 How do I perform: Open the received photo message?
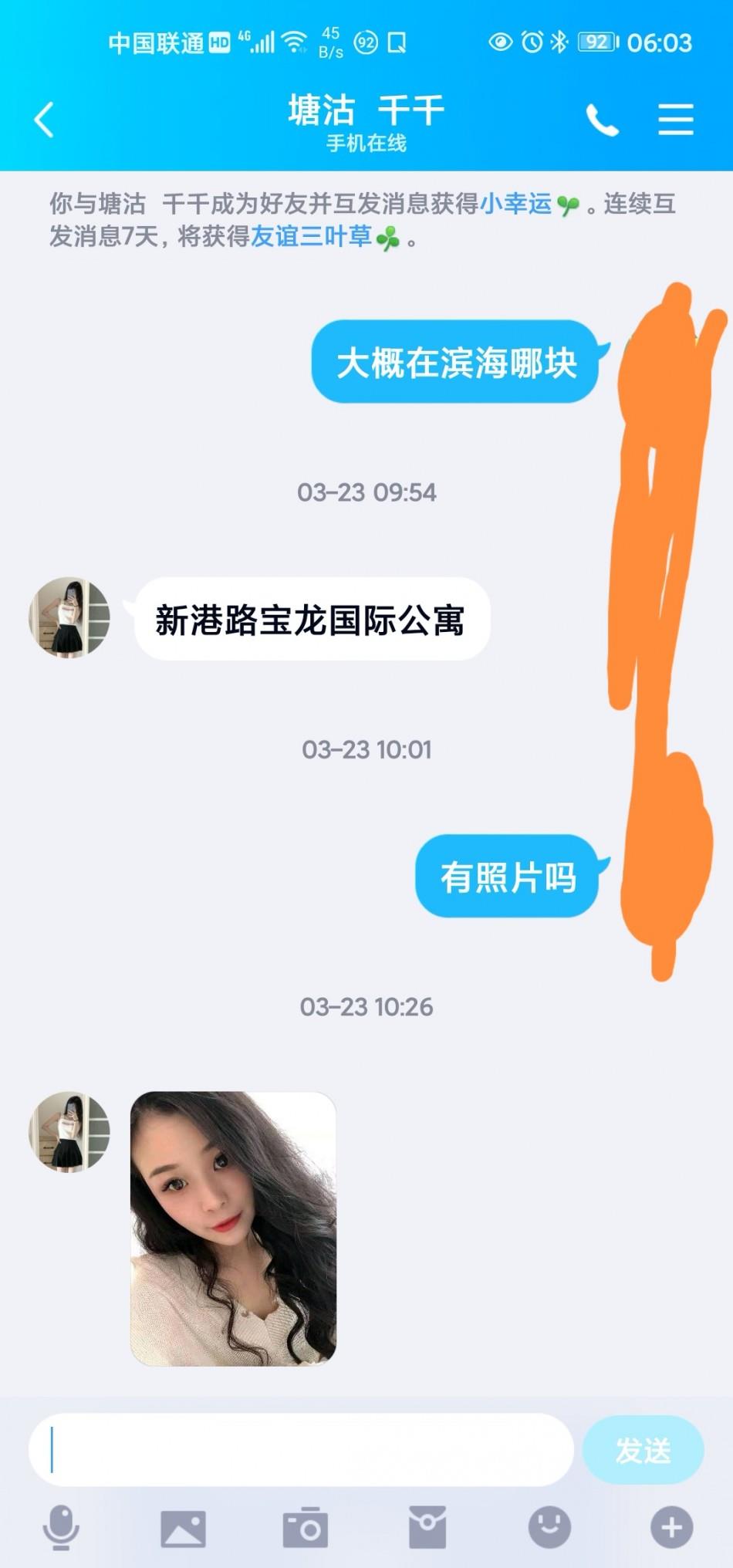233,1227
